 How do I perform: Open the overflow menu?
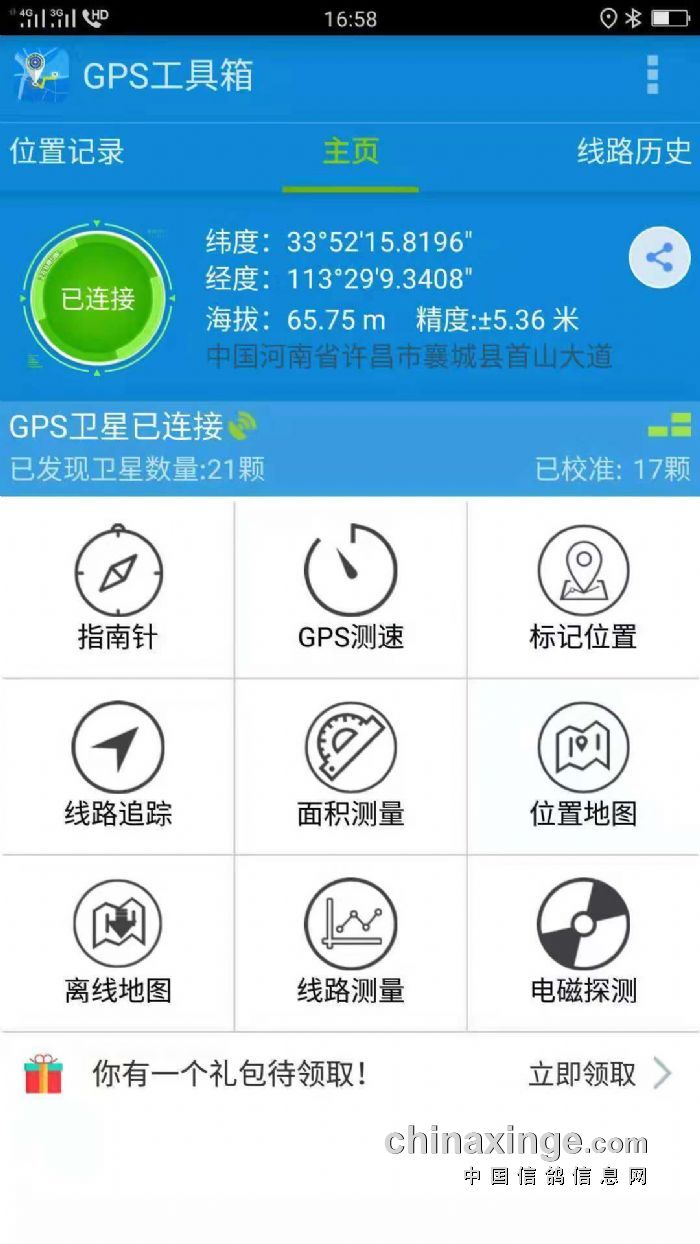tap(653, 75)
